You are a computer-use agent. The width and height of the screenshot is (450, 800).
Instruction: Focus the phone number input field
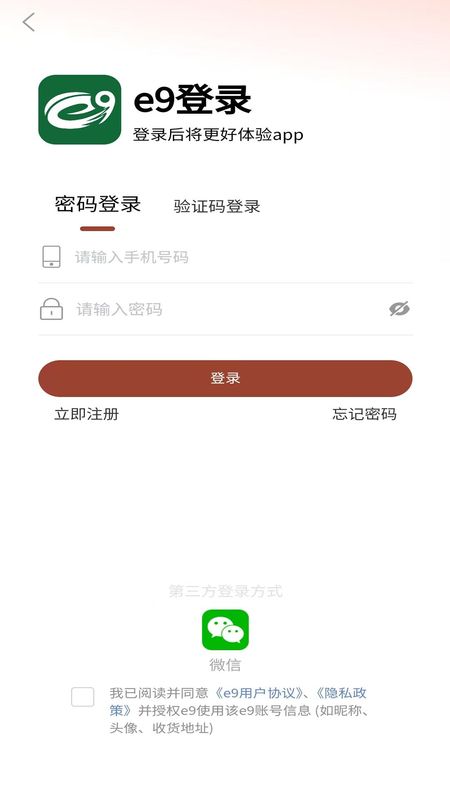[226, 257]
